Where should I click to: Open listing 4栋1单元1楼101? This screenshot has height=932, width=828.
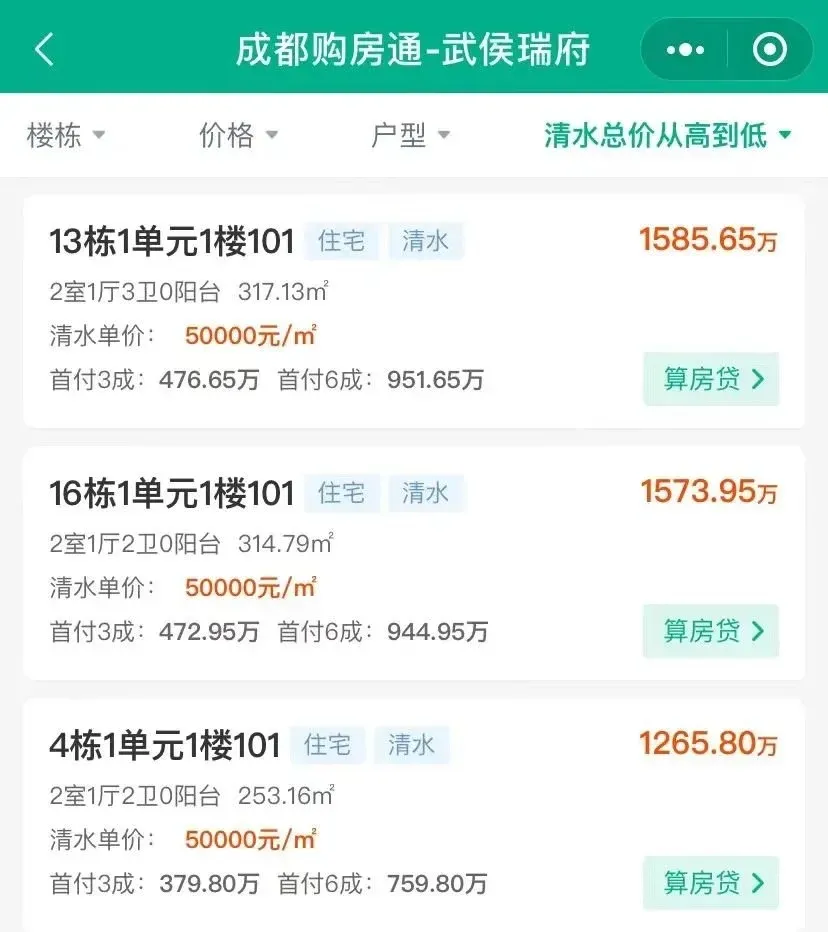[x=165, y=745]
